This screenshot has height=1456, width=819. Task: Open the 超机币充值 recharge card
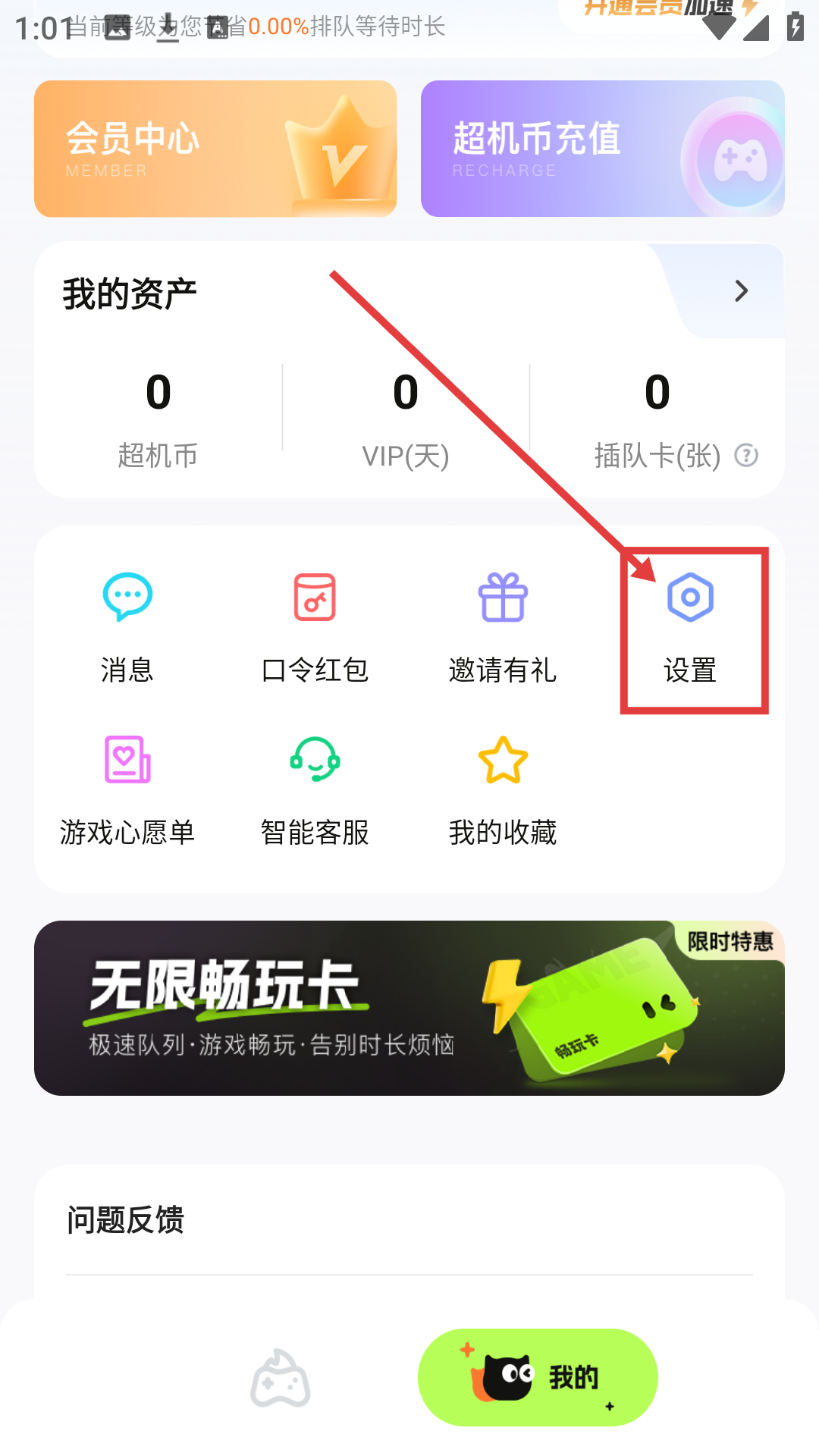[x=602, y=149]
